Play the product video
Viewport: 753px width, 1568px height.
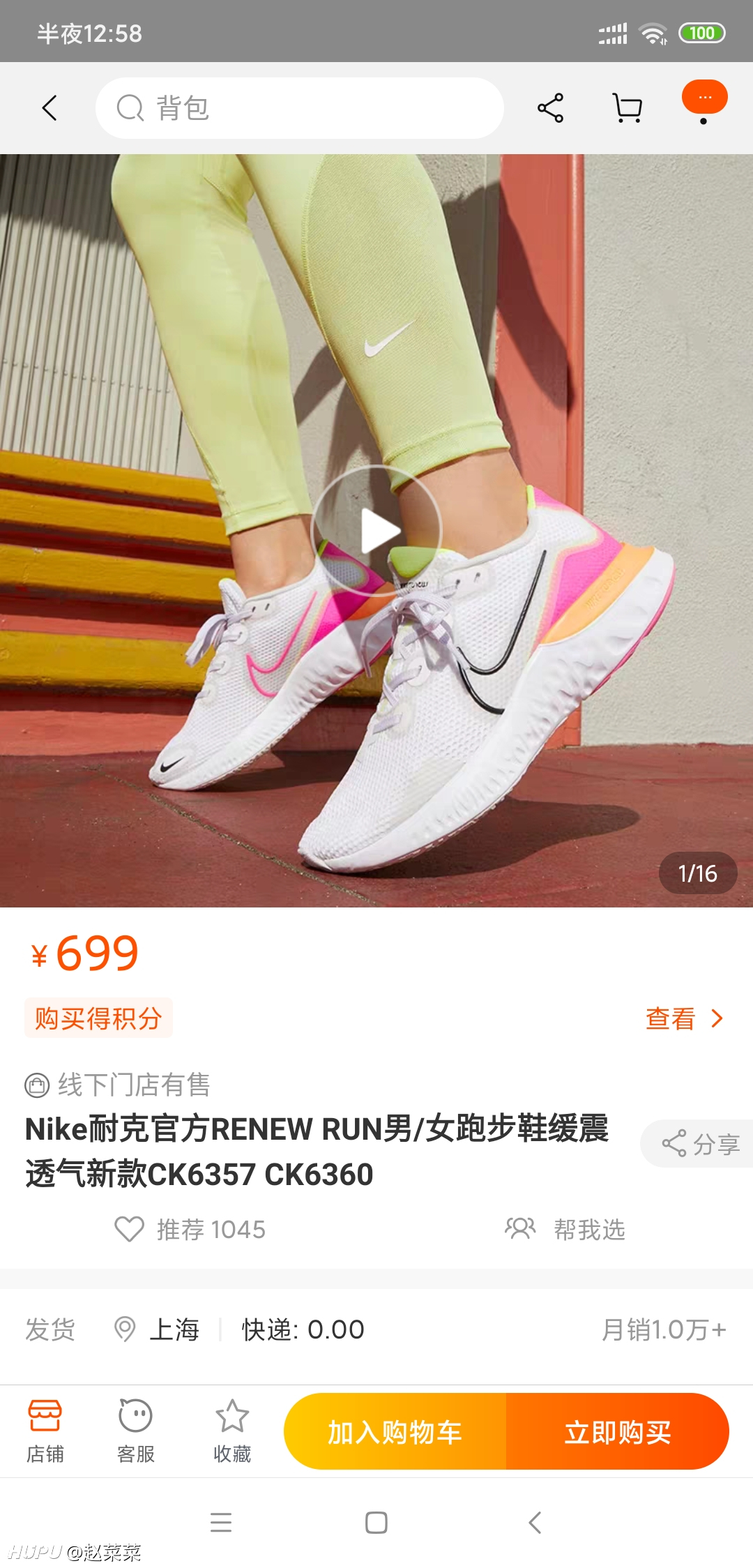coord(376,531)
